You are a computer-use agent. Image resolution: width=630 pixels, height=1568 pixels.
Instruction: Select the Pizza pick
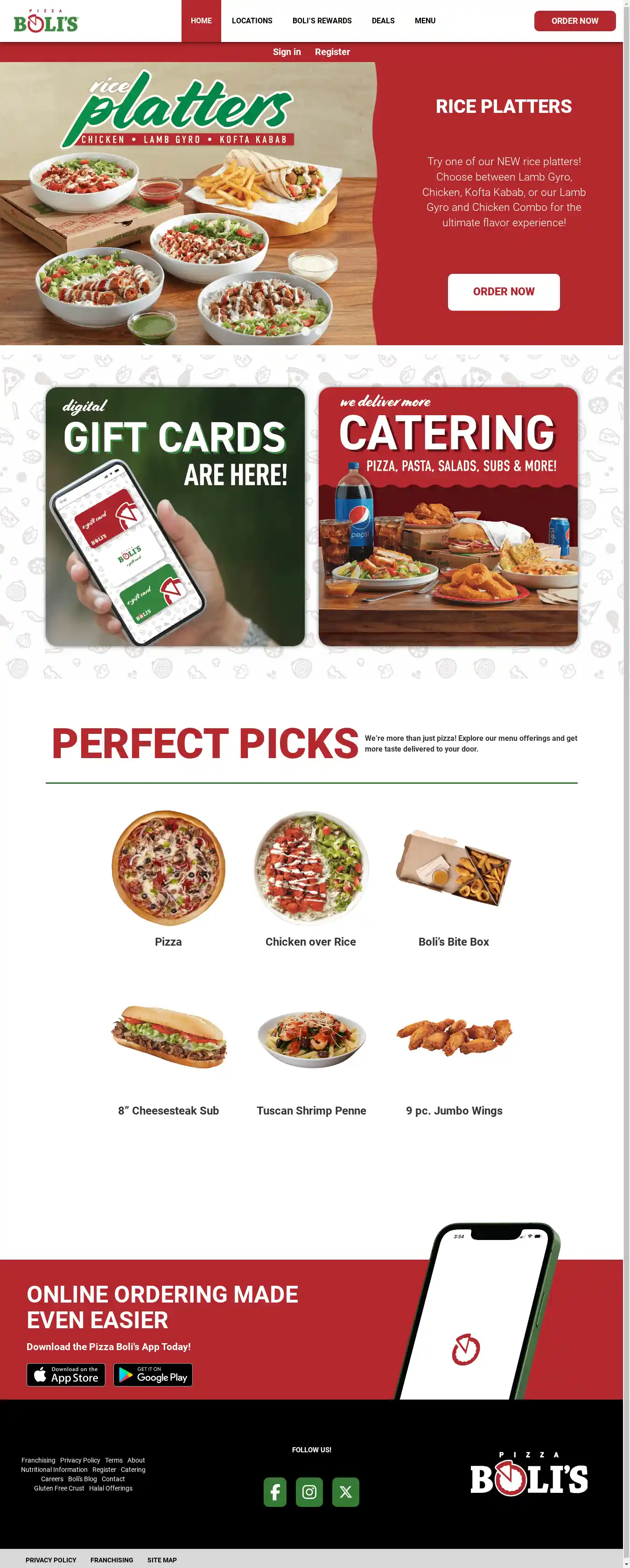pyautogui.click(x=168, y=869)
